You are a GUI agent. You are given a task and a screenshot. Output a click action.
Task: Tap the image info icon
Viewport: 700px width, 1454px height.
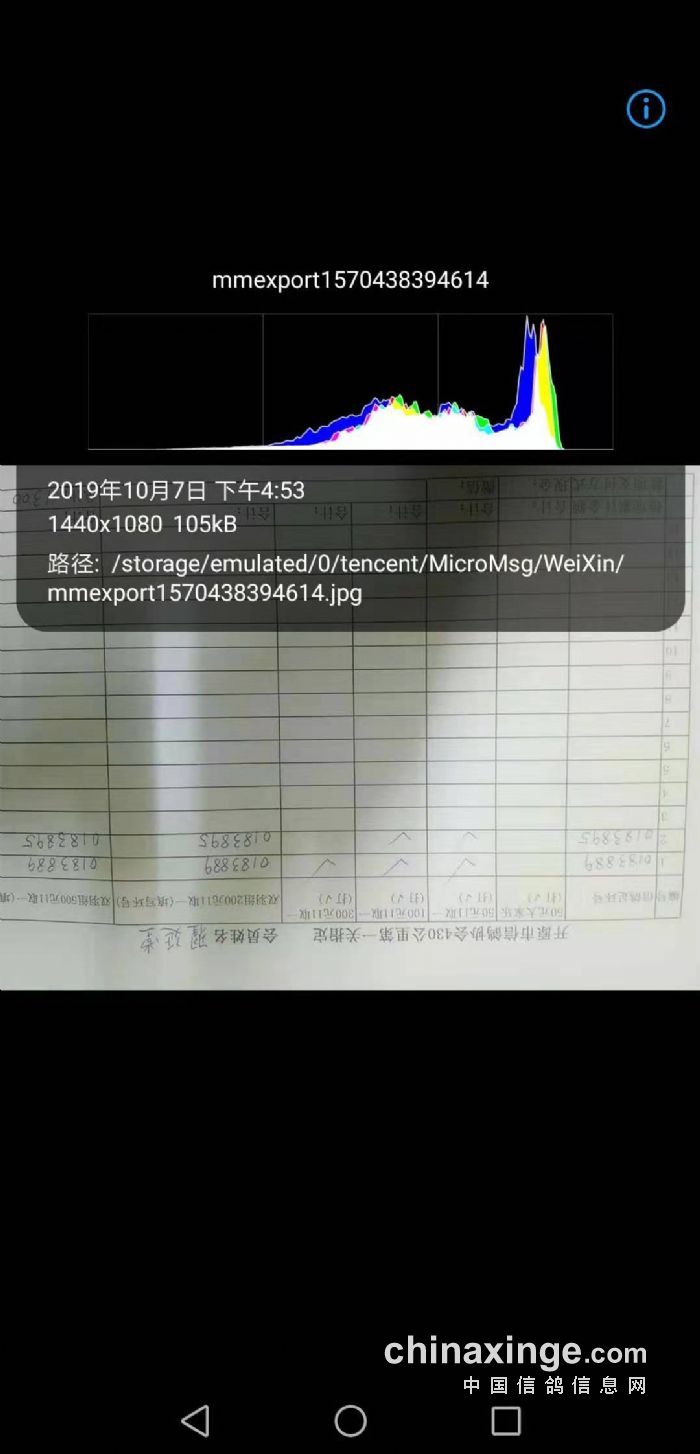[x=646, y=109]
